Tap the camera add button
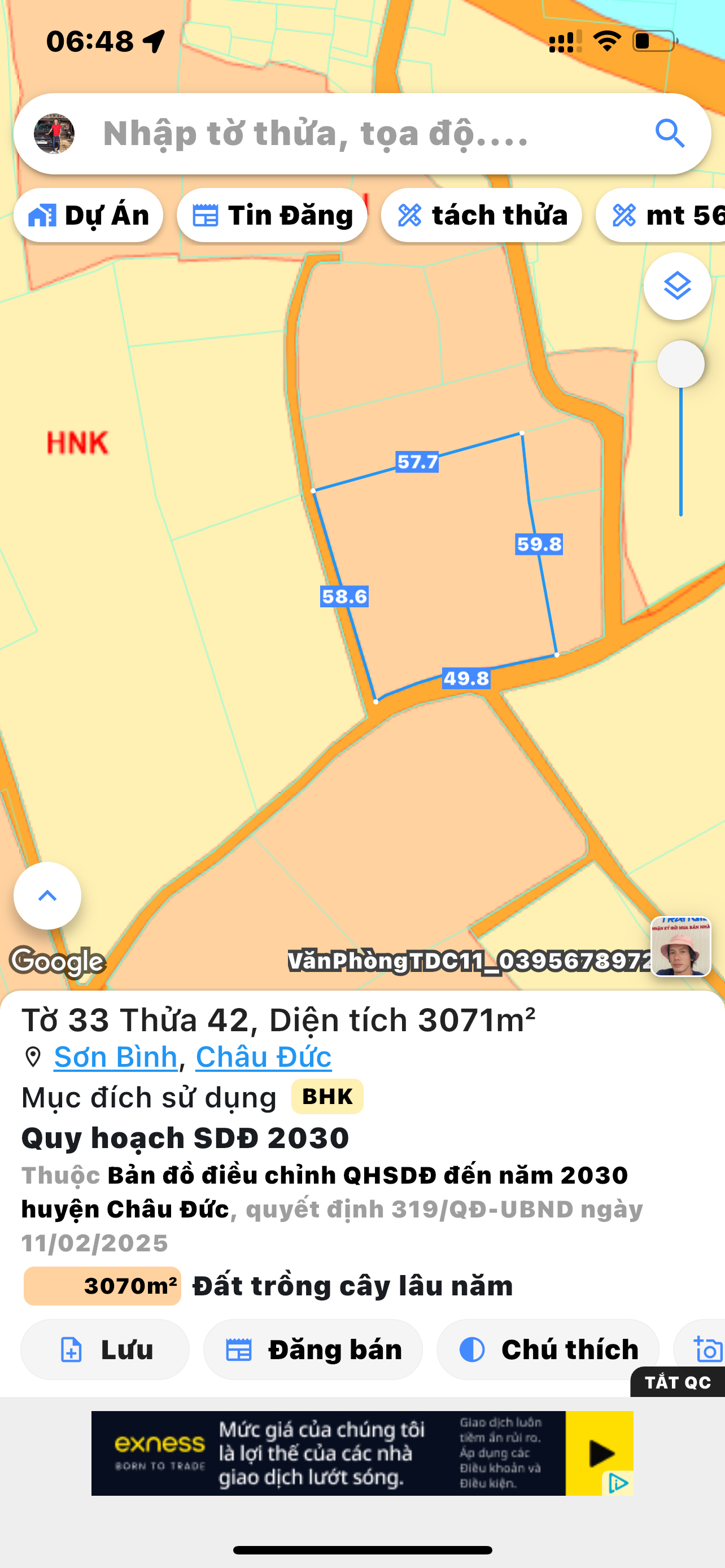Screen dimensions: 725x1568 (x=707, y=1349)
